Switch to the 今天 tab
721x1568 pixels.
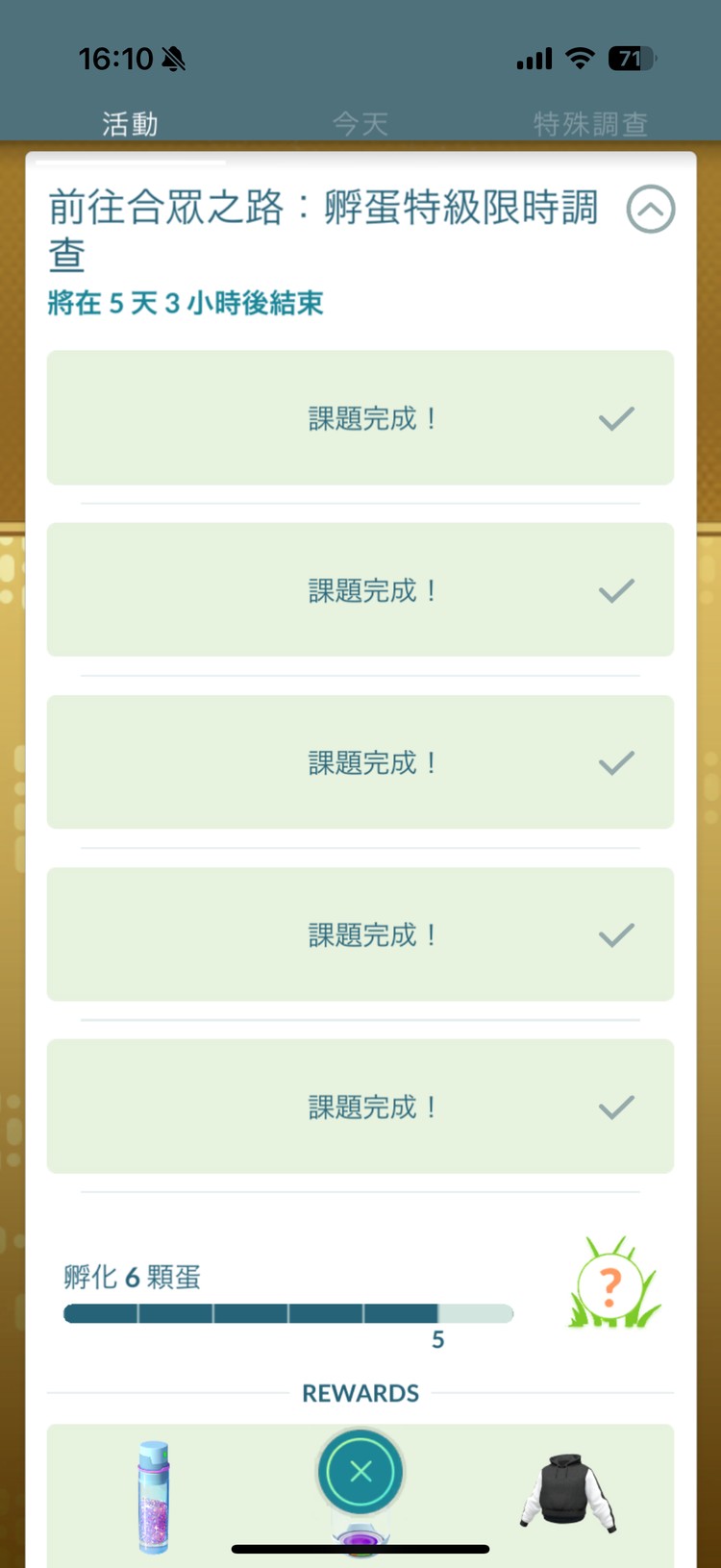coord(360,124)
